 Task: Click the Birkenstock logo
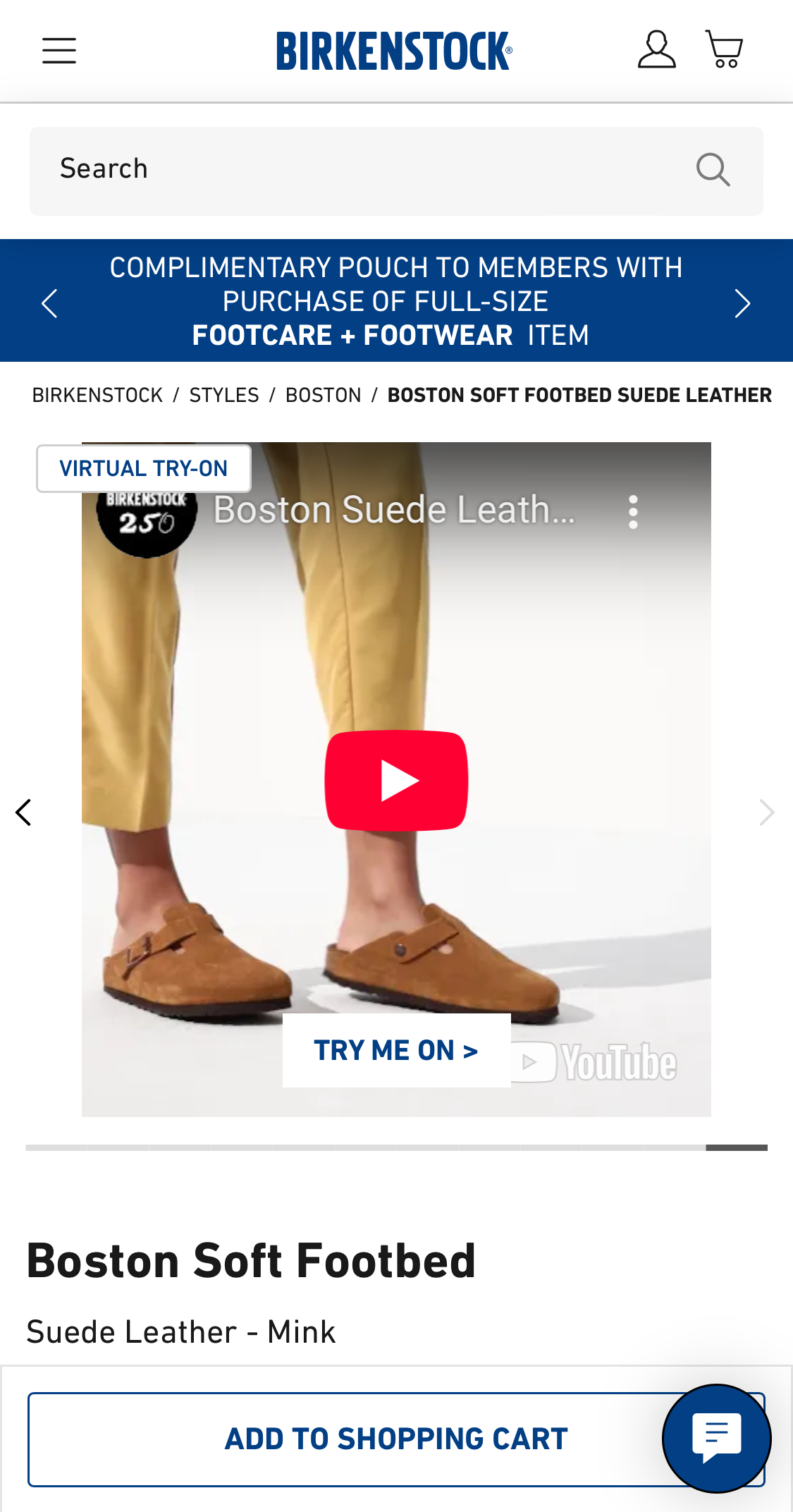pos(395,48)
